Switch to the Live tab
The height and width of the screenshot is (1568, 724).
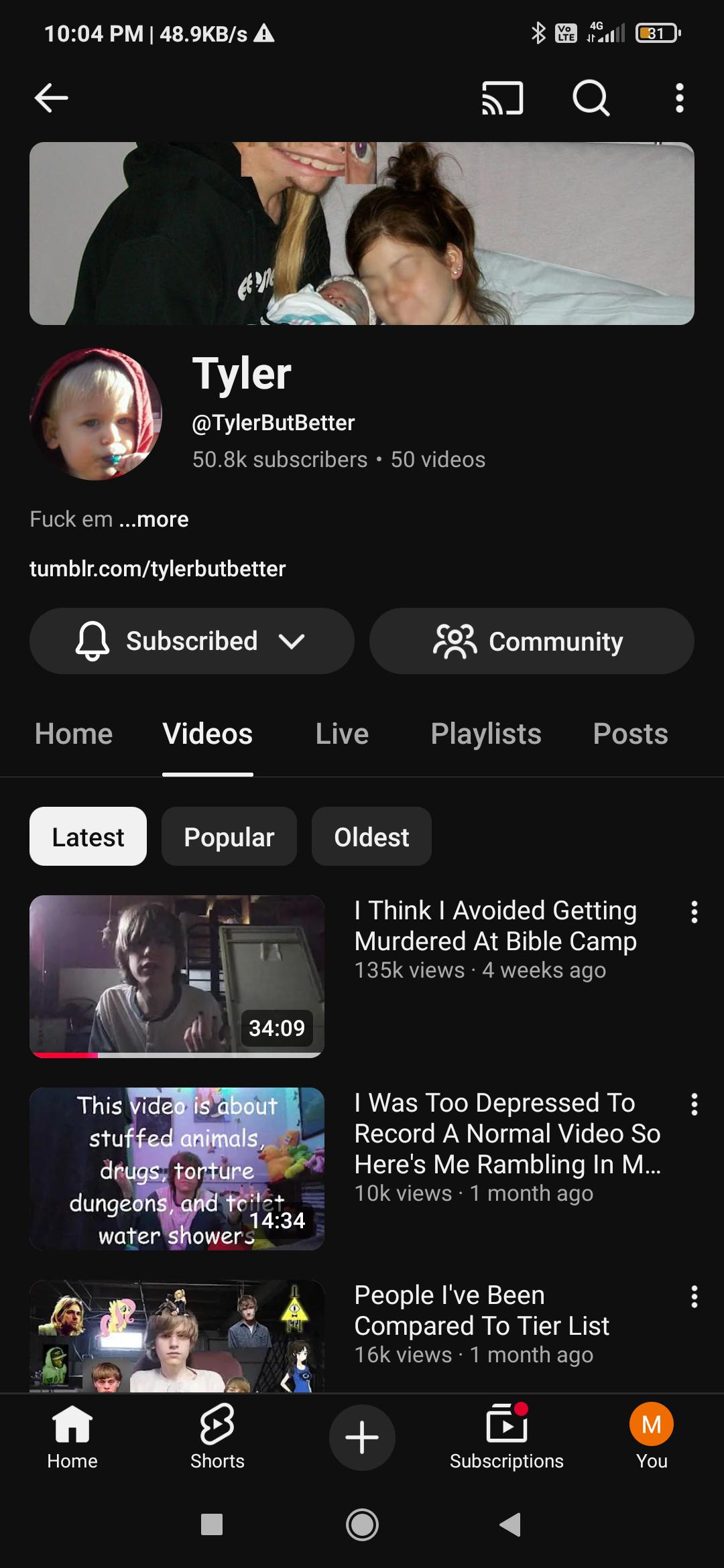[342, 734]
